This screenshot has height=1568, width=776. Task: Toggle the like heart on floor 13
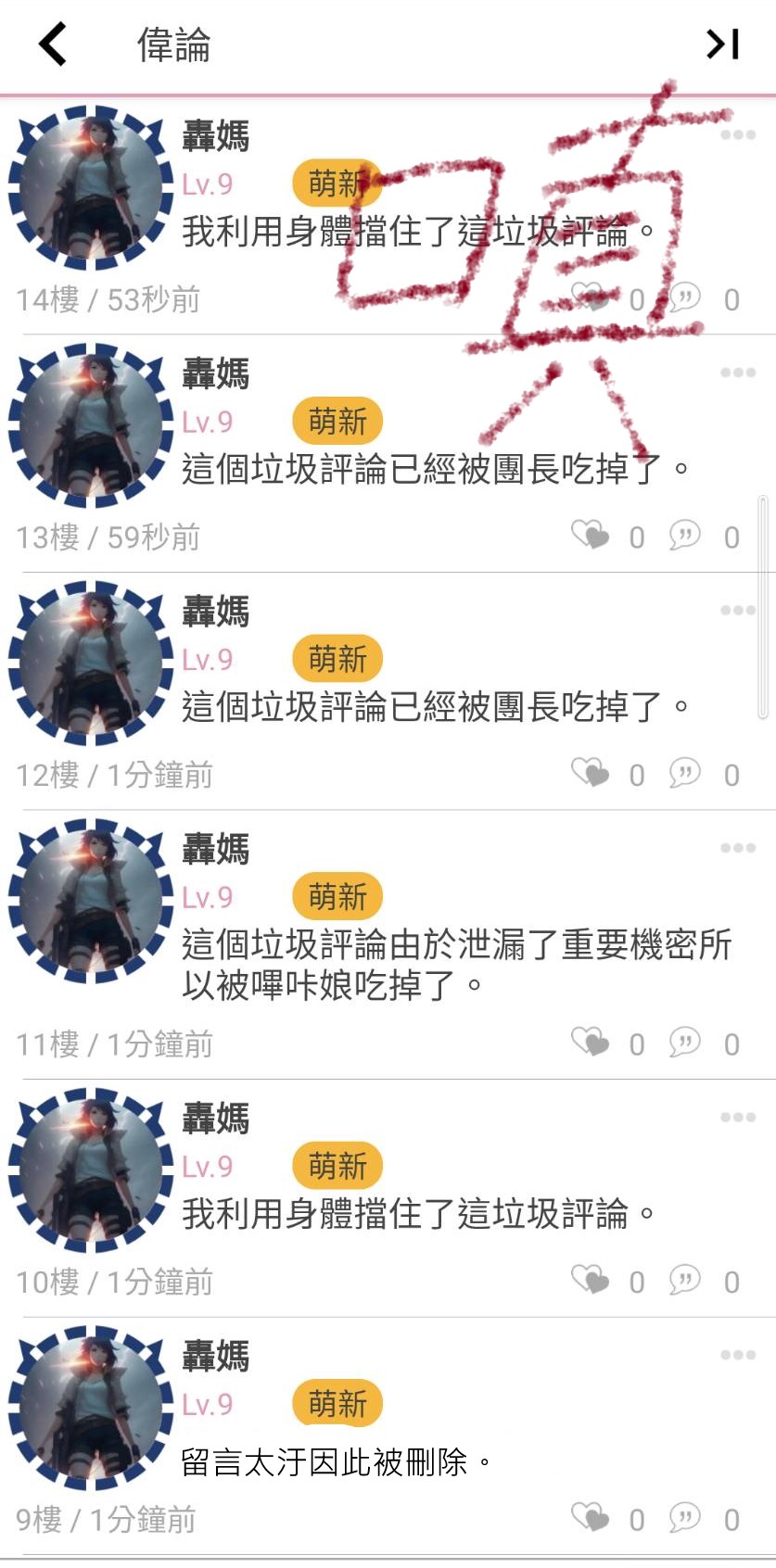(x=591, y=536)
